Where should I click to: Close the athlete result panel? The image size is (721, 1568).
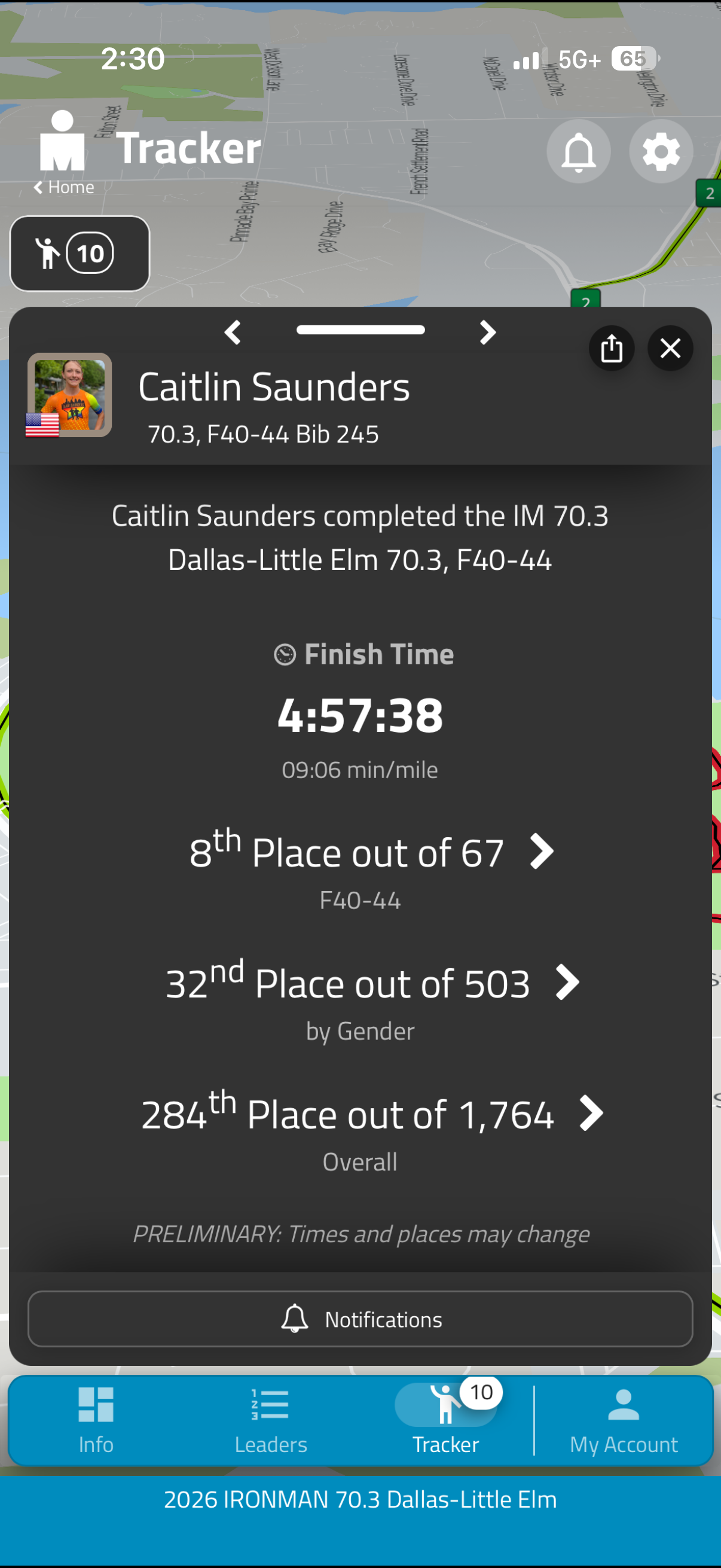(670, 349)
